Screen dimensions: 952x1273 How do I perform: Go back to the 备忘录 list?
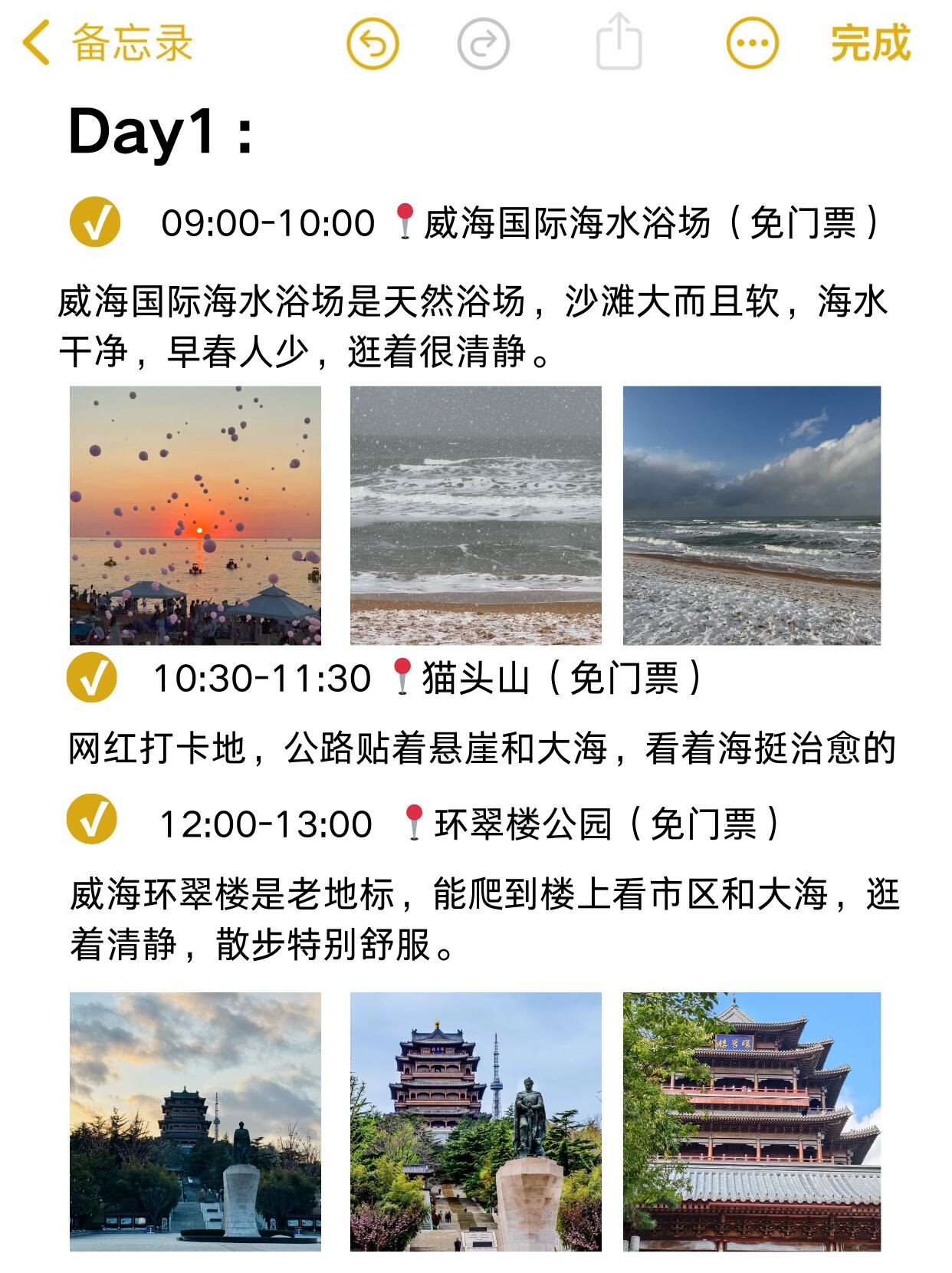(107, 43)
